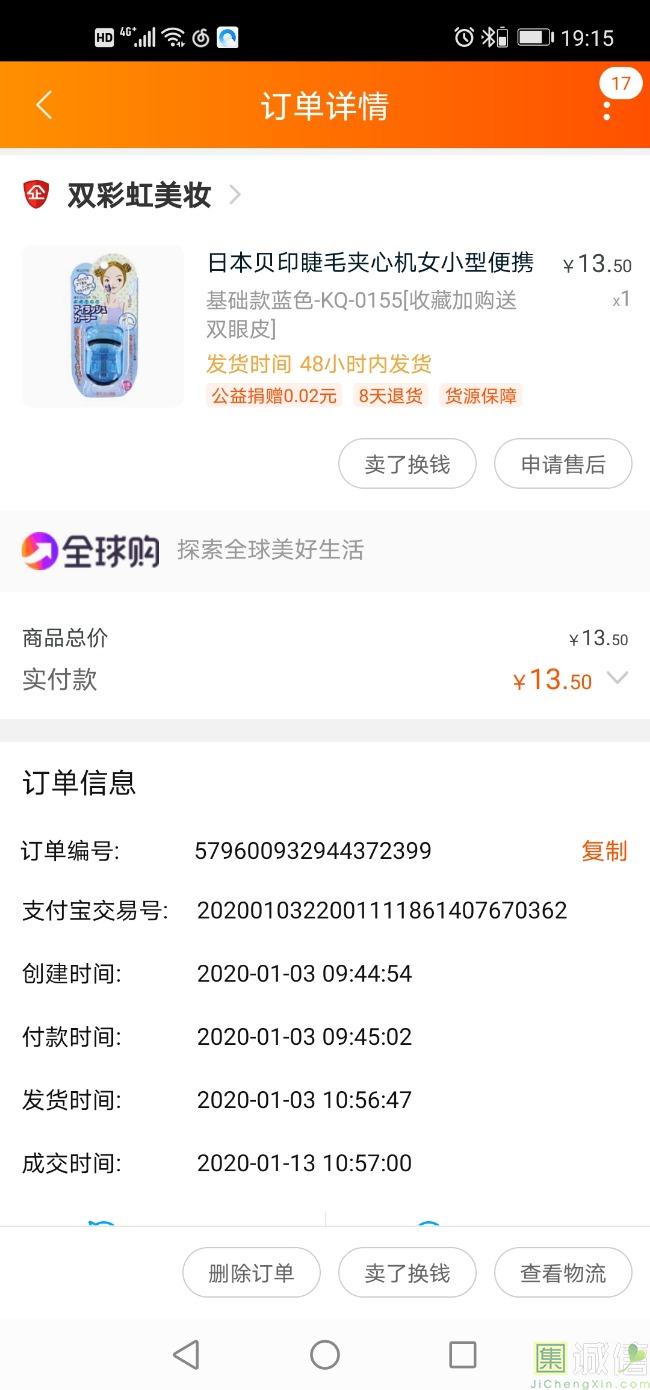Tap 卖了换钱 in the bottom bar

pyautogui.click(x=407, y=1273)
